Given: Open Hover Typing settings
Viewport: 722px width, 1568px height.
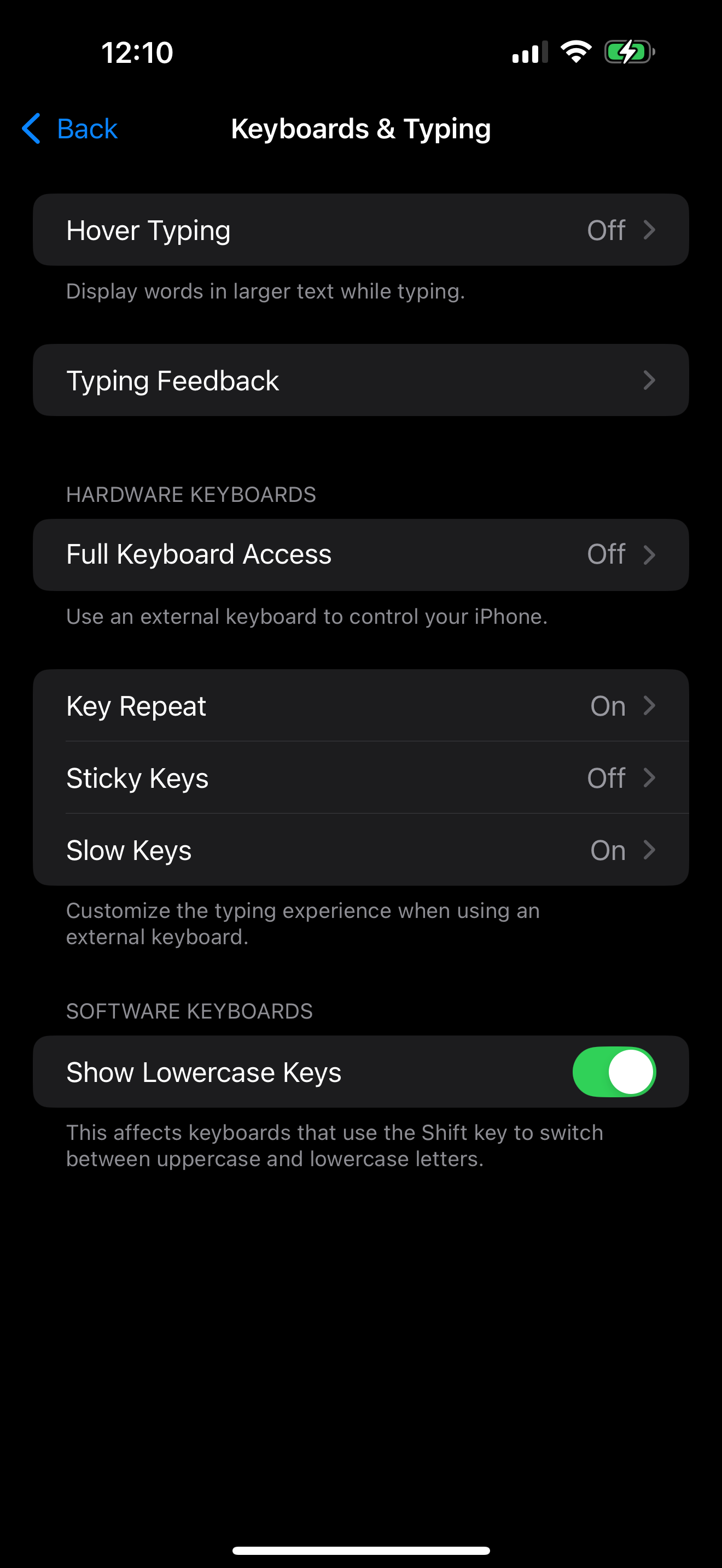Looking at the screenshot, I should coord(361,230).
